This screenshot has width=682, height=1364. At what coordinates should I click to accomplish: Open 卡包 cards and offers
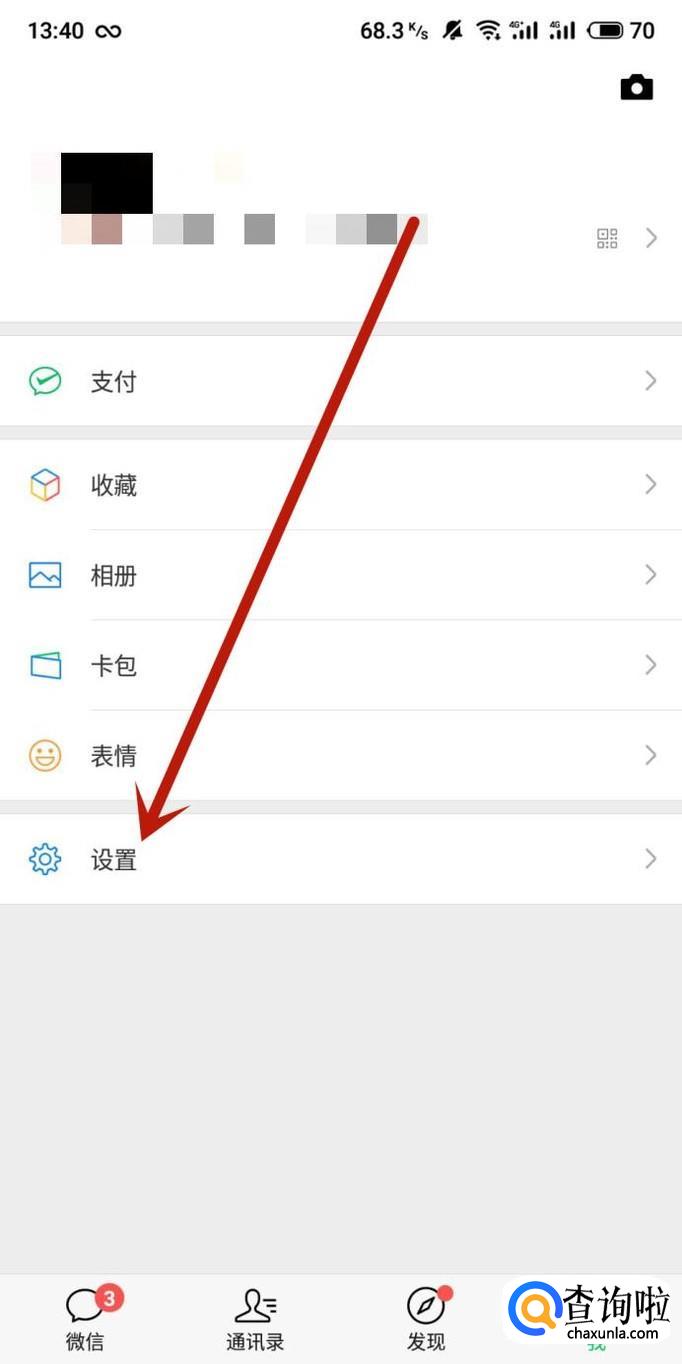(341, 665)
